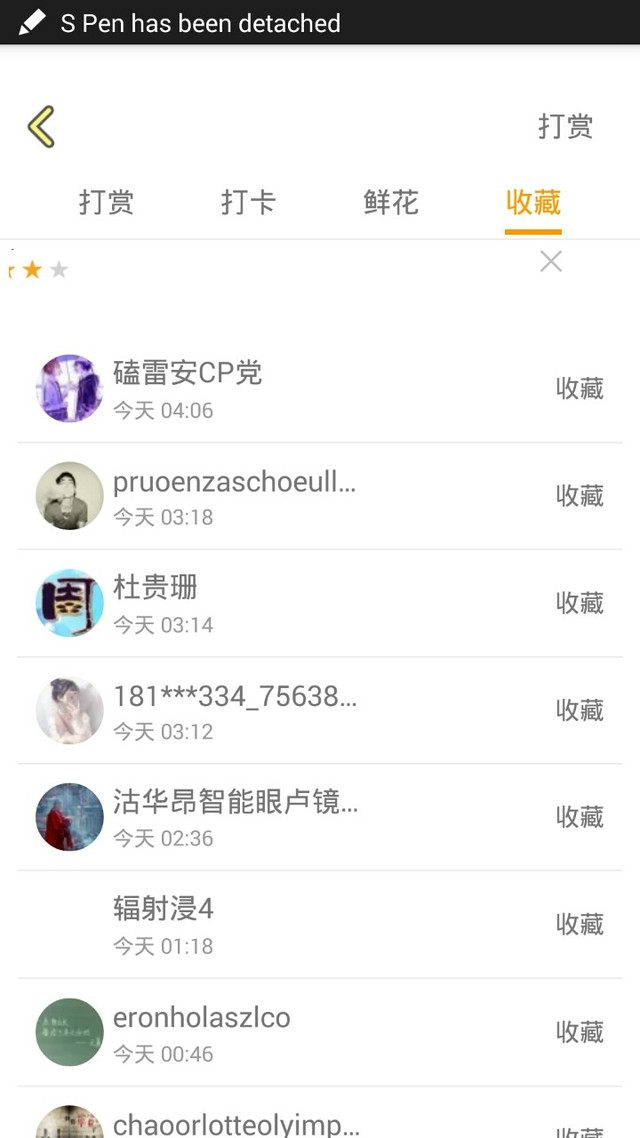Dismiss the star rating banner
This screenshot has width=640, height=1138.
pyautogui.click(x=551, y=262)
